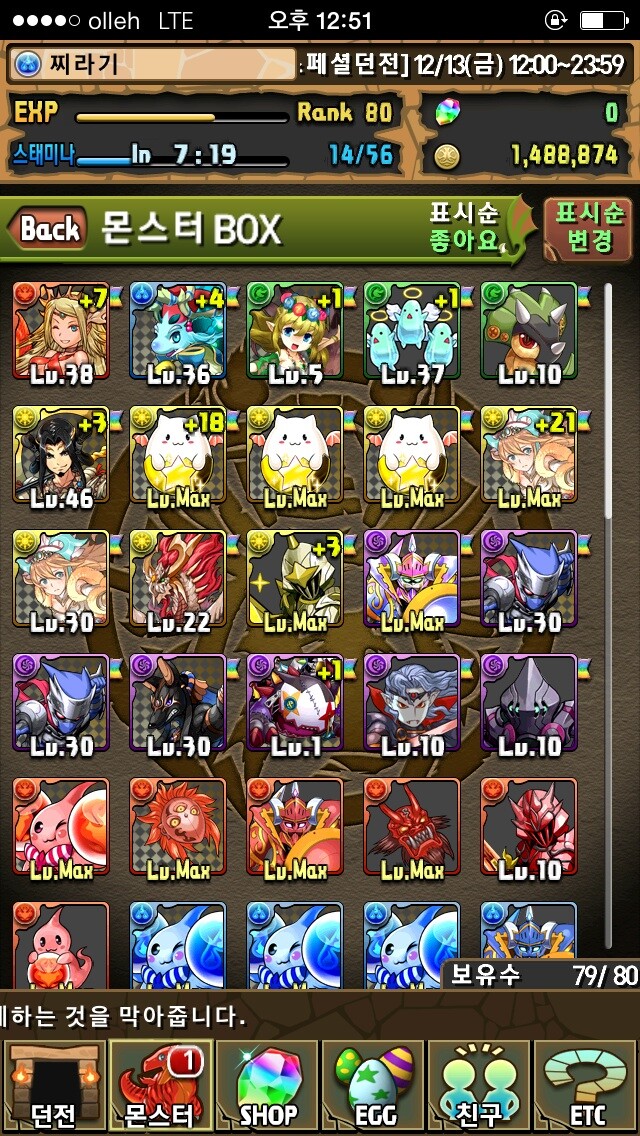
Task: Select the Lv.Max white cat with +18
Action: (178, 455)
